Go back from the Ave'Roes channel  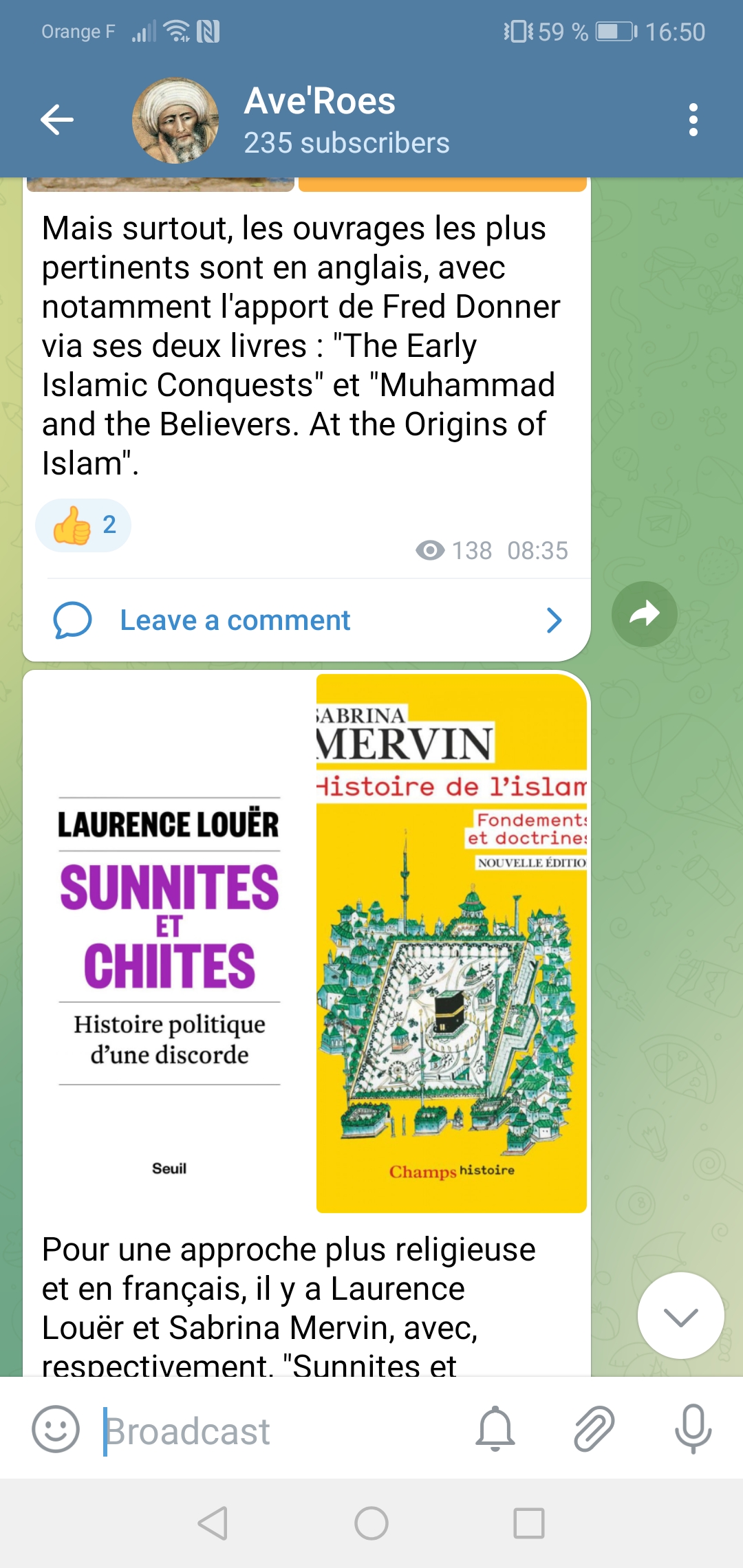[x=57, y=120]
